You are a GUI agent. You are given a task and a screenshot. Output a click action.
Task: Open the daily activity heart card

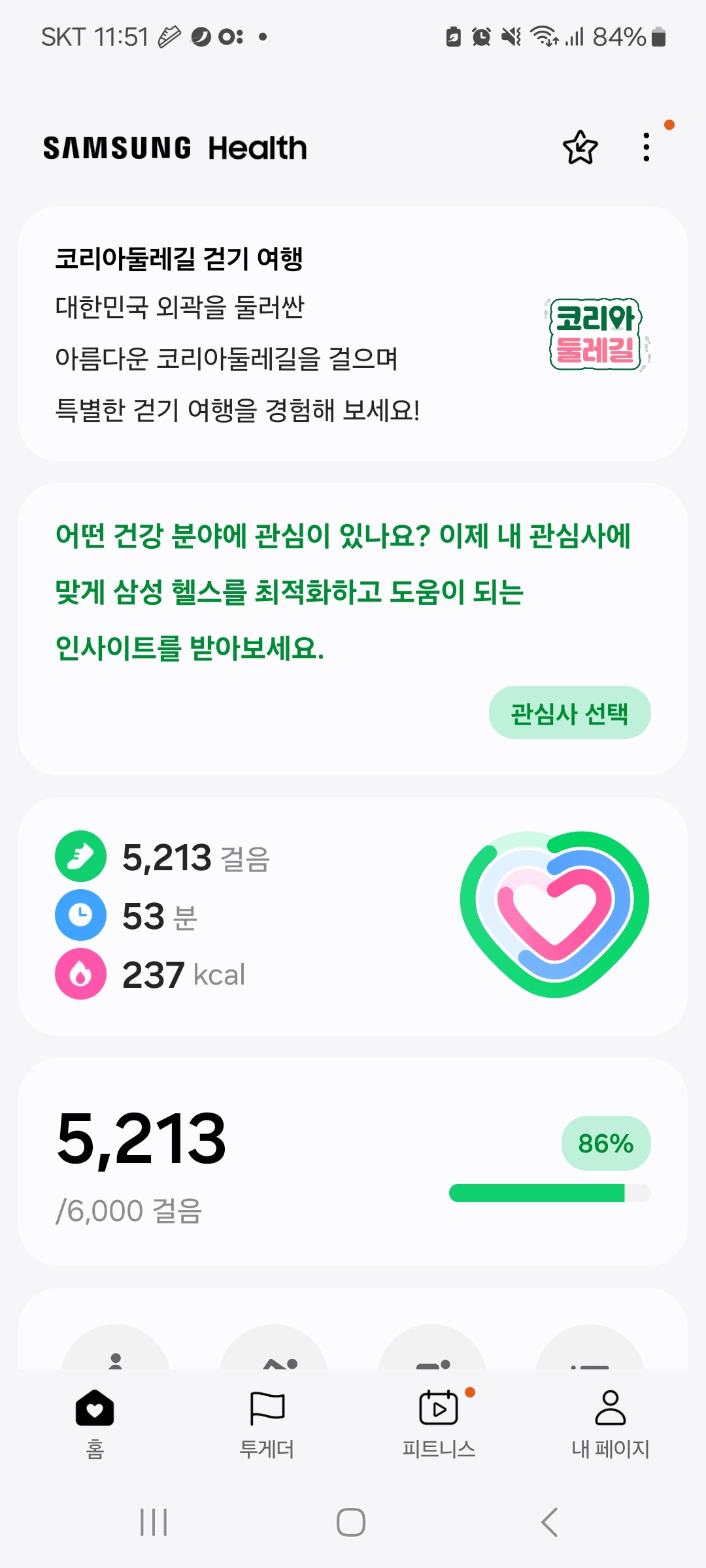[x=352, y=916]
